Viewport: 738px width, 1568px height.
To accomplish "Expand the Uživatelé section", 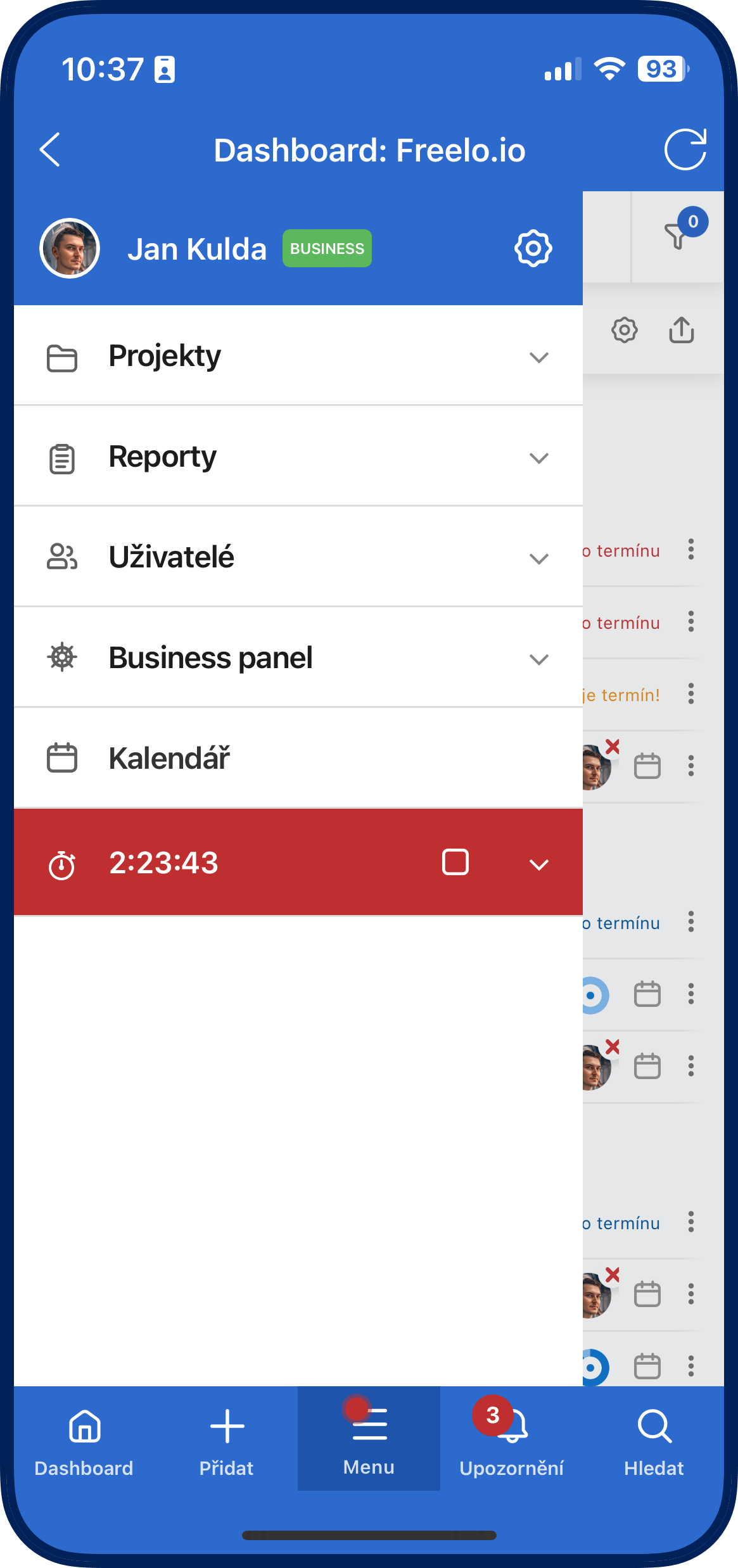I will pyautogui.click(x=298, y=557).
